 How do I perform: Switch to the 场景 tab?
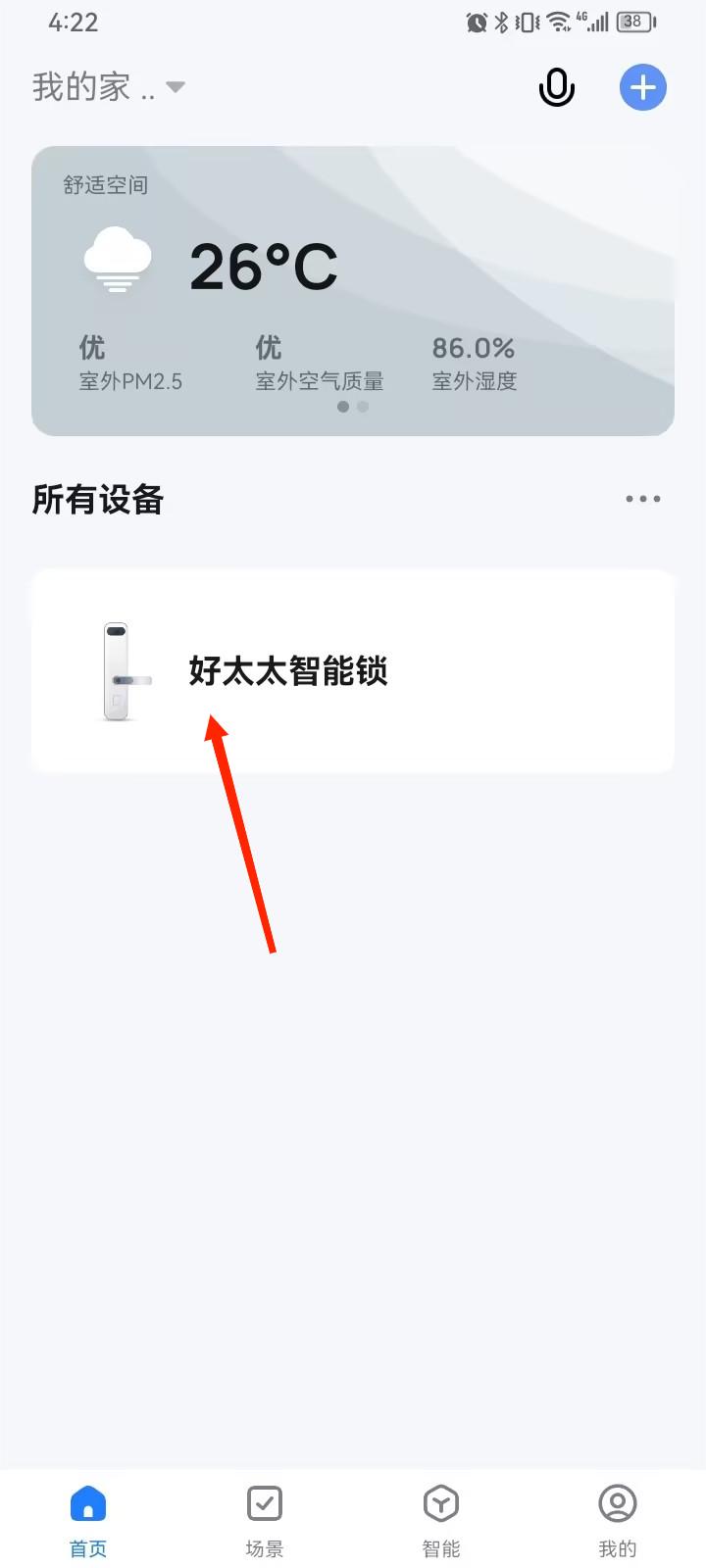click(265, 1520)
